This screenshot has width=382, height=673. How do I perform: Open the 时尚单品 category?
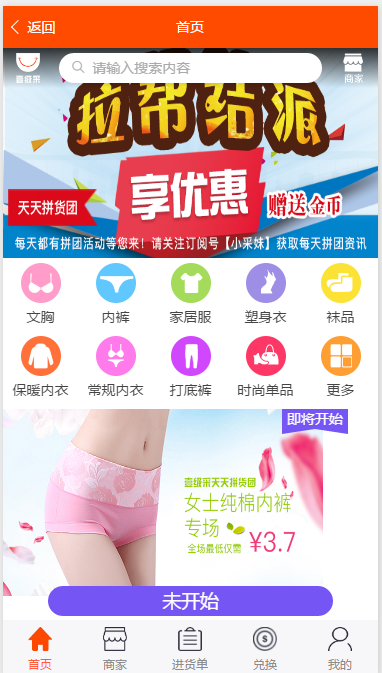266,367
